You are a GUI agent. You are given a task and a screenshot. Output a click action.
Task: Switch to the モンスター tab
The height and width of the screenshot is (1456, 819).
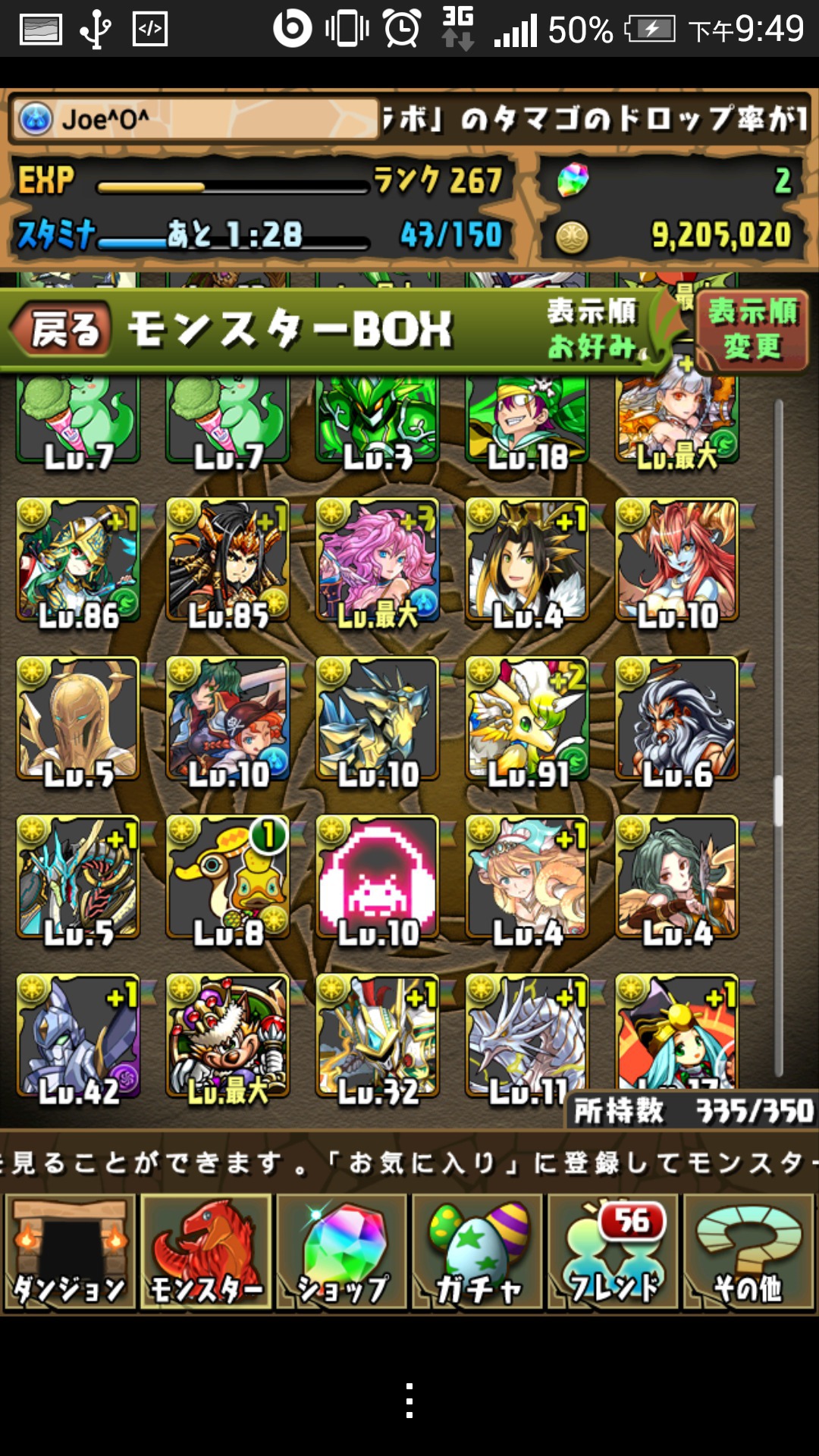click(206, 1252)
